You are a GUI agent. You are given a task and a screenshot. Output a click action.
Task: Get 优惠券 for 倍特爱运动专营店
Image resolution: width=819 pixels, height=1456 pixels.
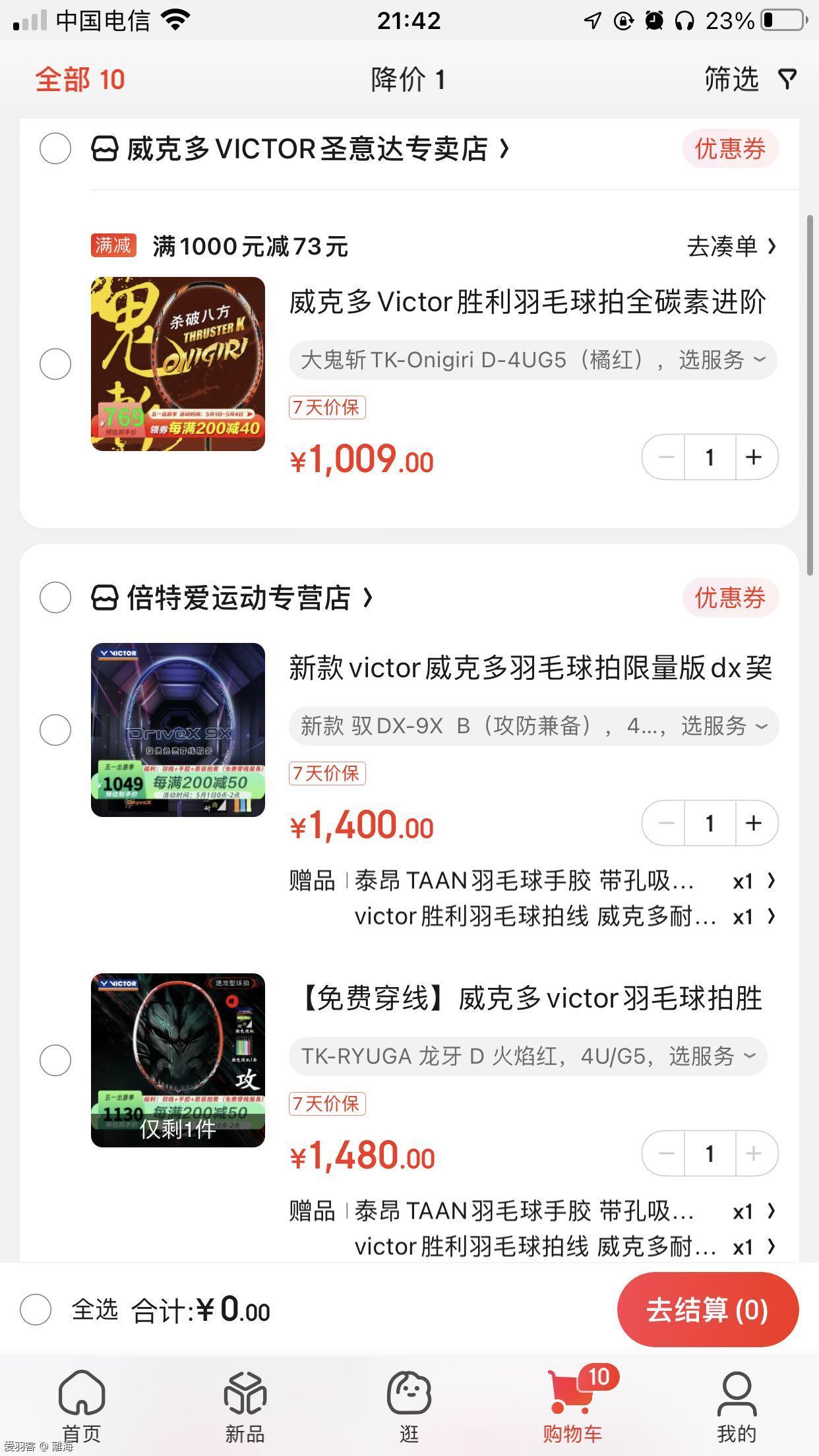pyautogui.click(x=730, y=598)
